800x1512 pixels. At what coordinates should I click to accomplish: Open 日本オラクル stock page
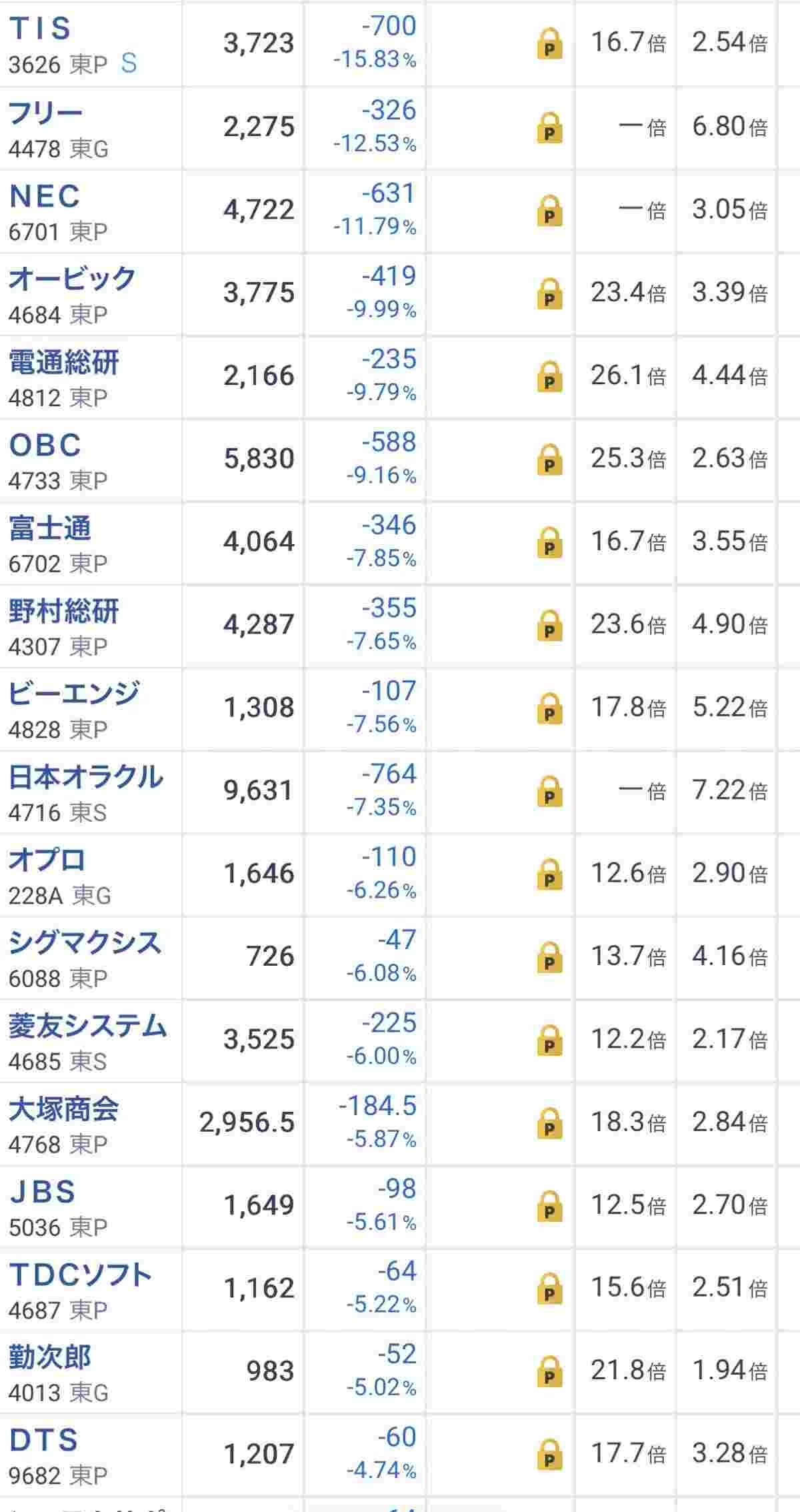(x=85, y=777)
